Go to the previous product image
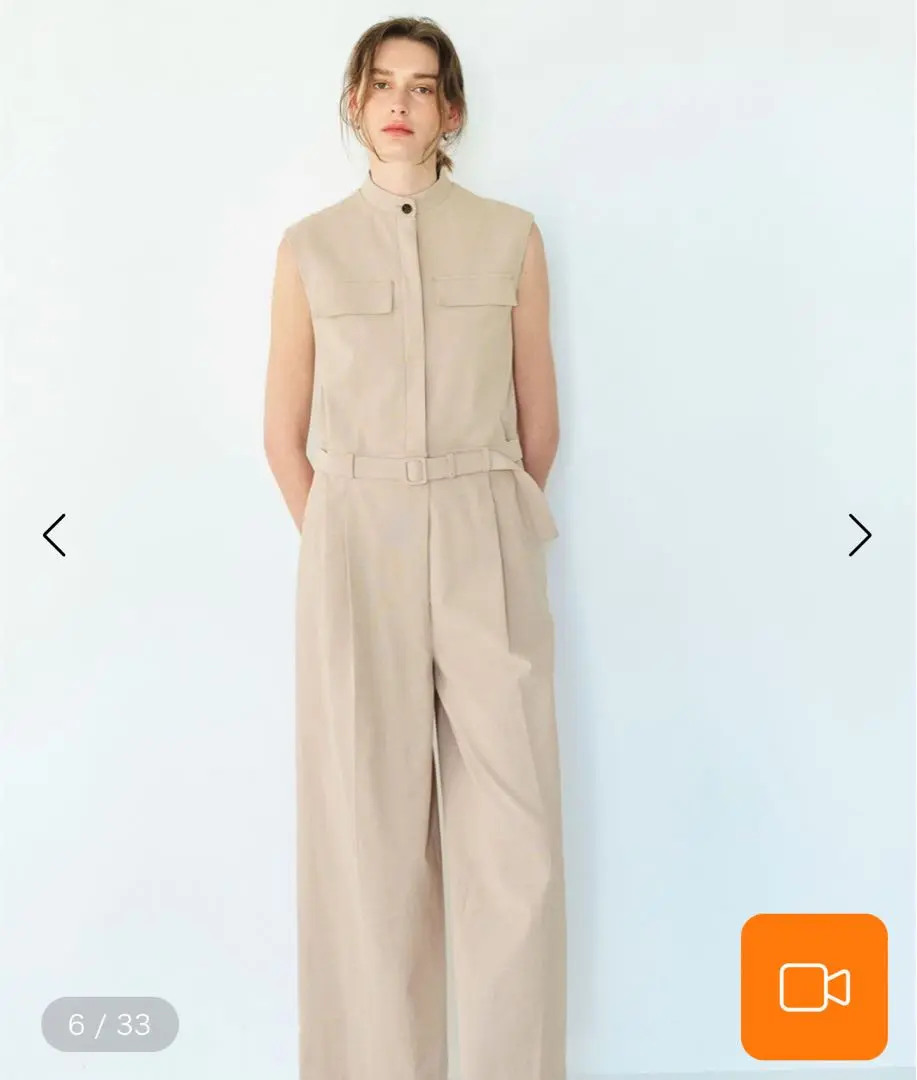This screenshot has height=1080, width=917. (x=54, y=535)
